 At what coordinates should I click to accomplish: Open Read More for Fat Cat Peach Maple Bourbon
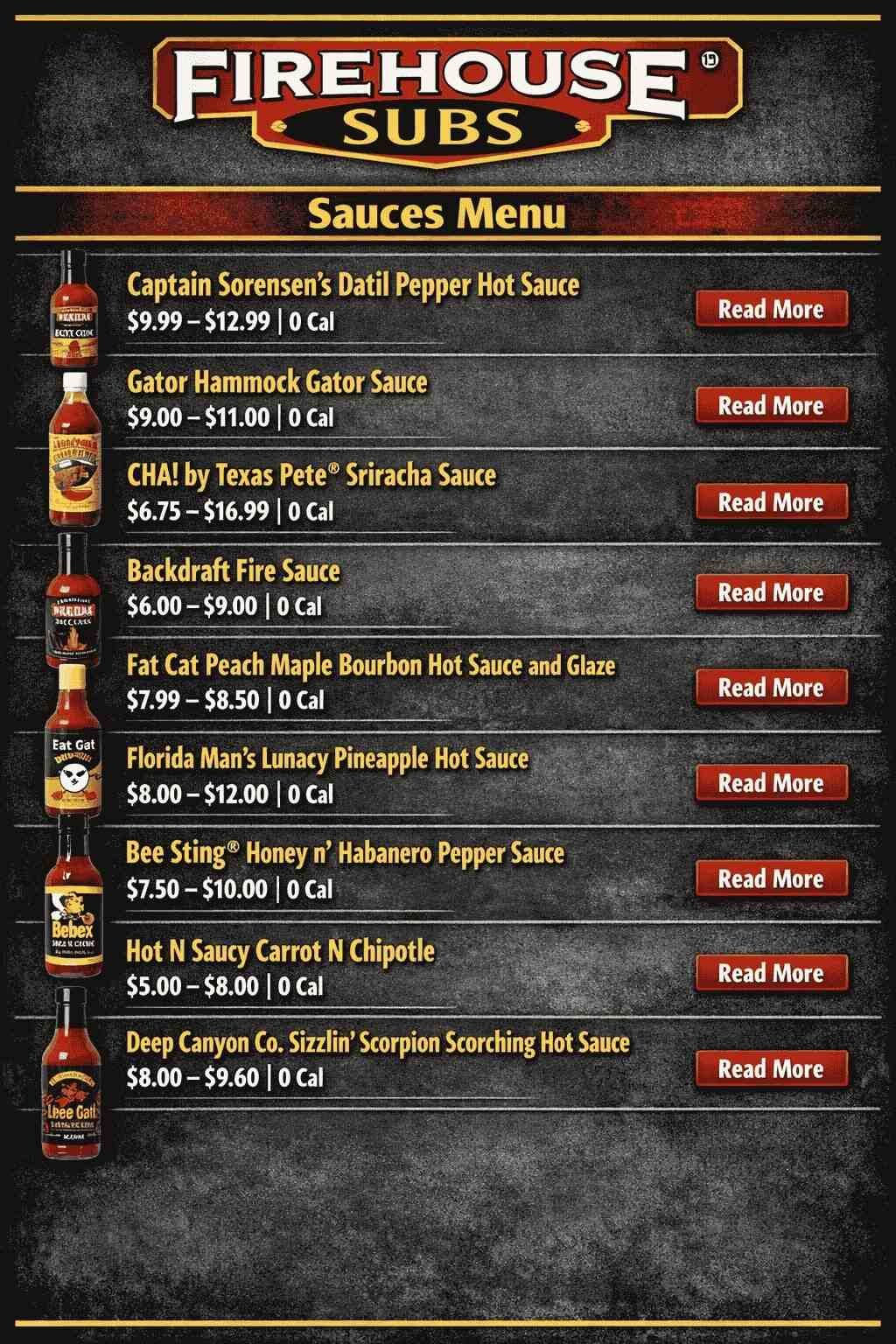click(x=773, y=689)
